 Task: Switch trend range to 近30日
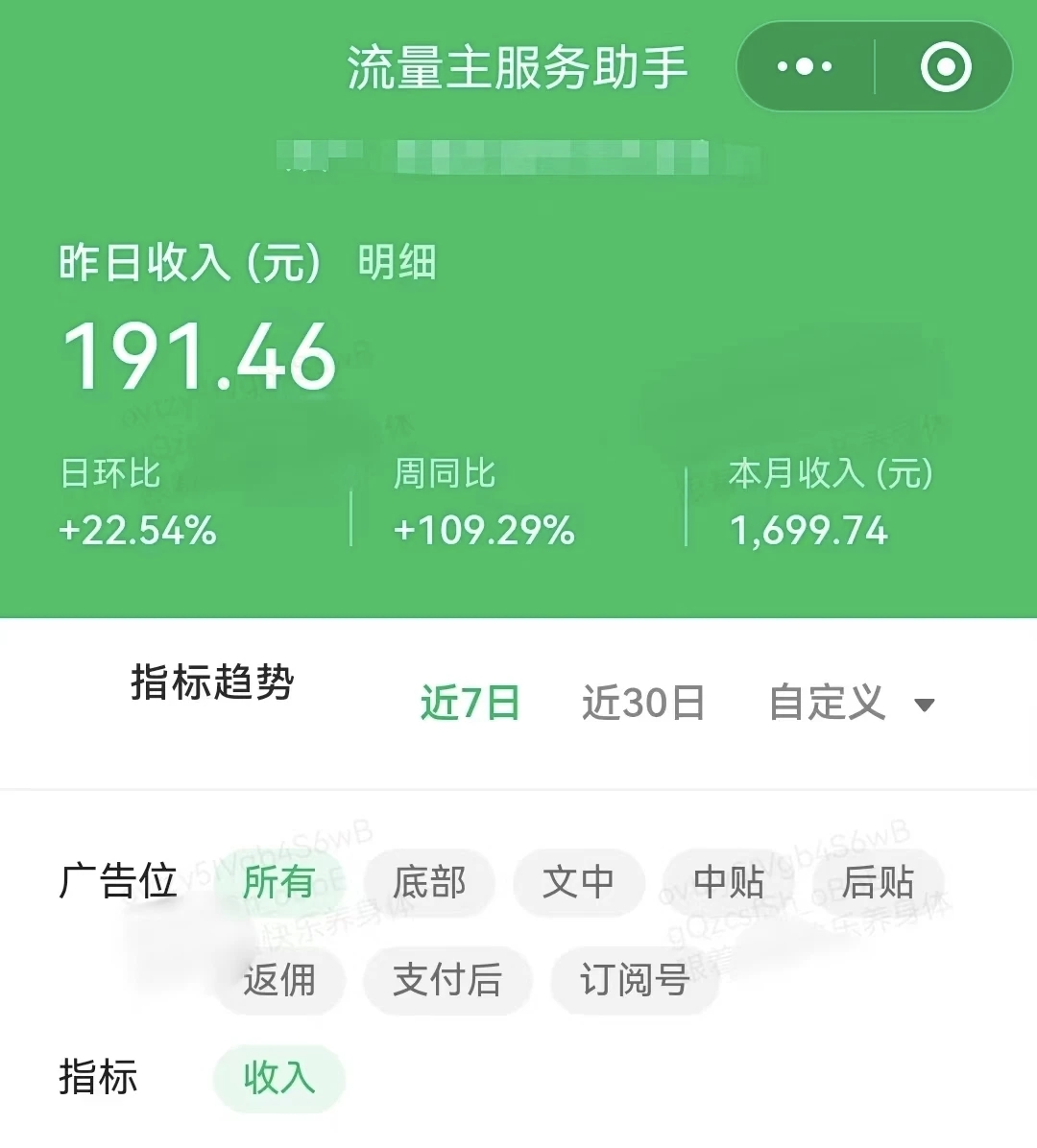(x=643, y=704)
